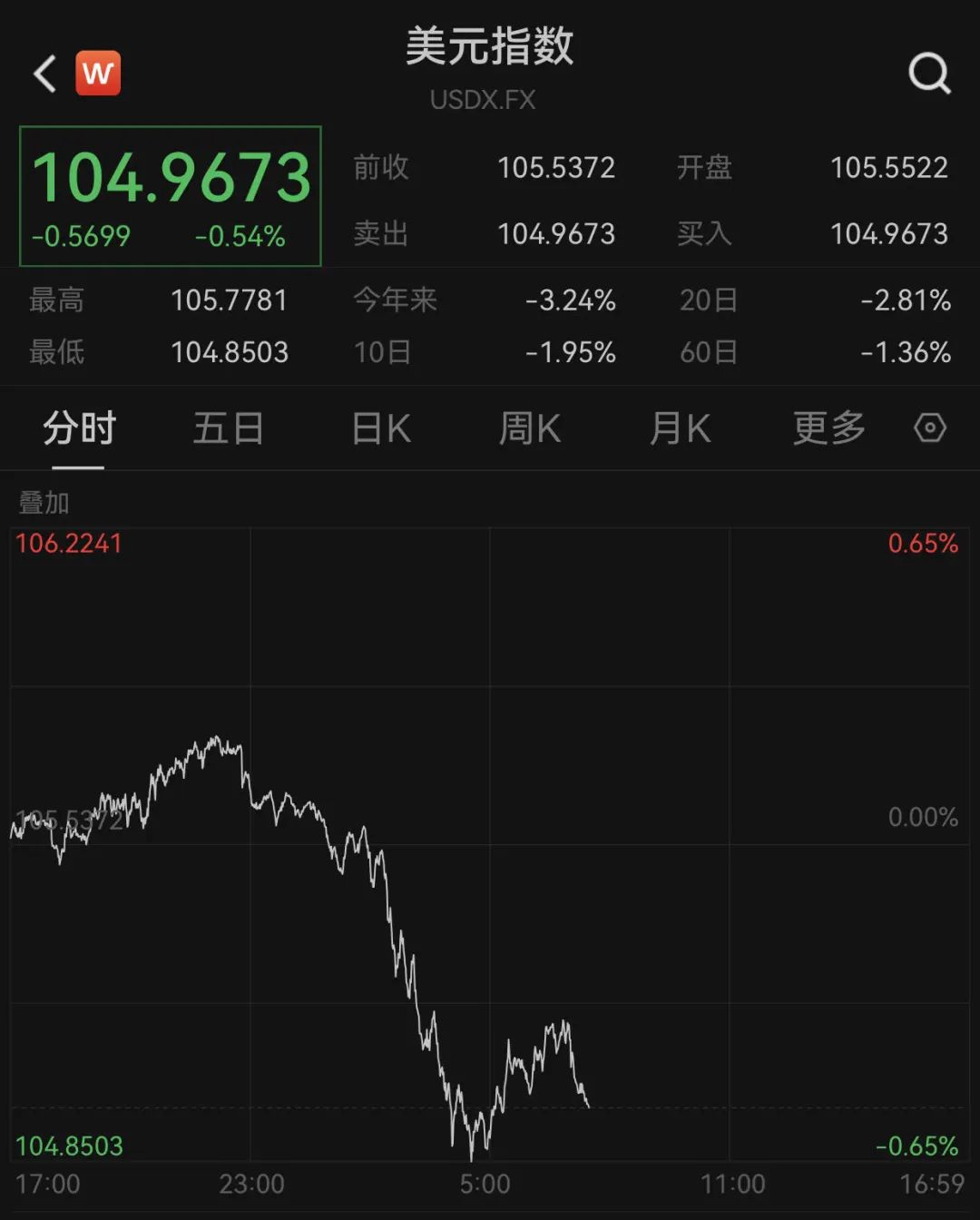Open the 更多 chart options
Screen dimensions: 980x1220
[x=828, y=428]
